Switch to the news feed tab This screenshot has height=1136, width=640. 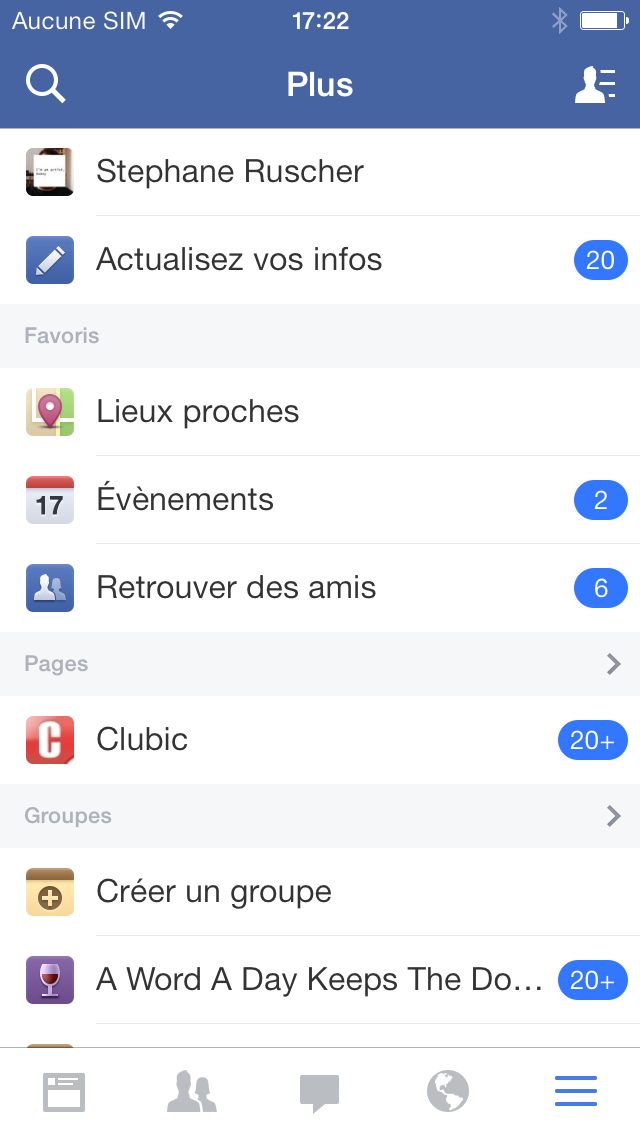pyautogui.click(x=64, y=1092)
